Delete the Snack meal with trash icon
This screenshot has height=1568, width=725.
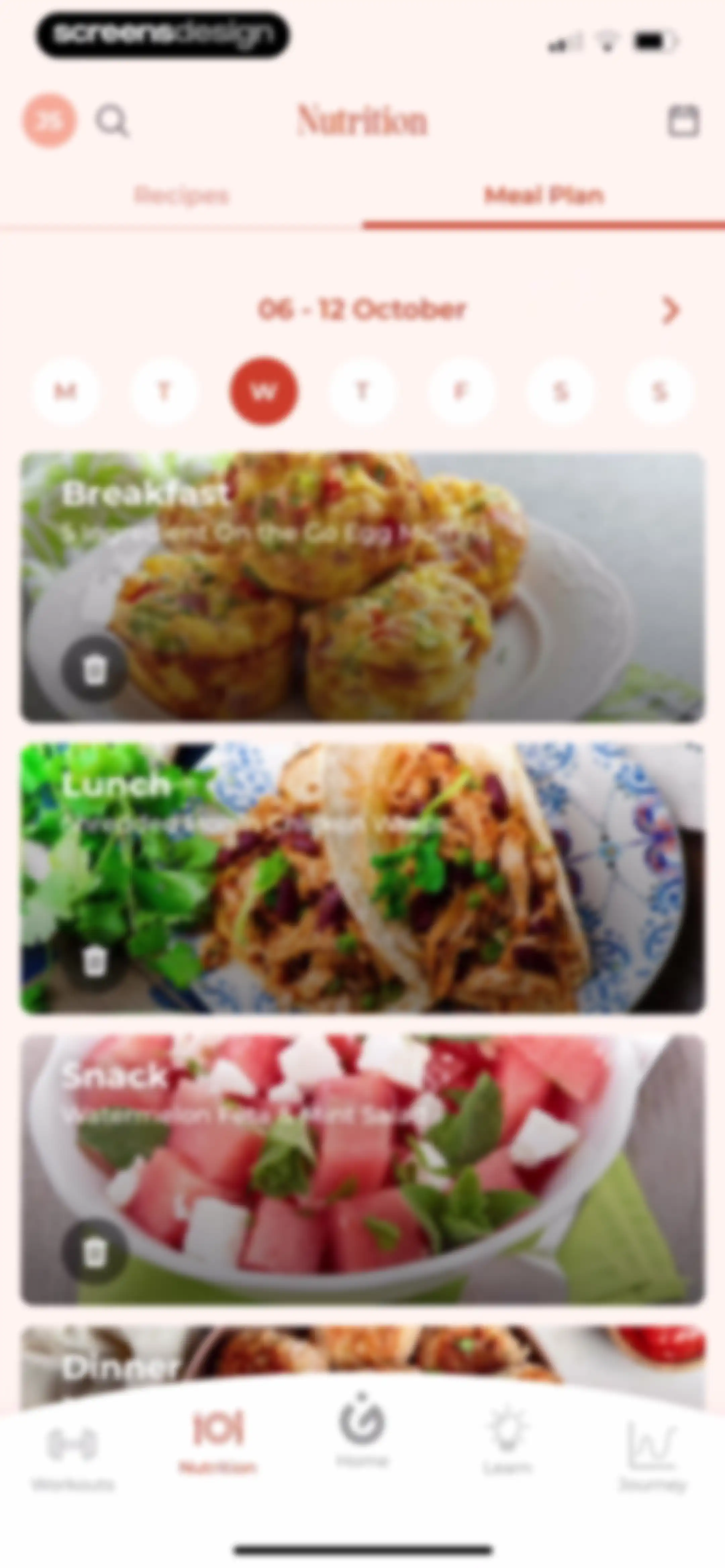[94, 1253]
